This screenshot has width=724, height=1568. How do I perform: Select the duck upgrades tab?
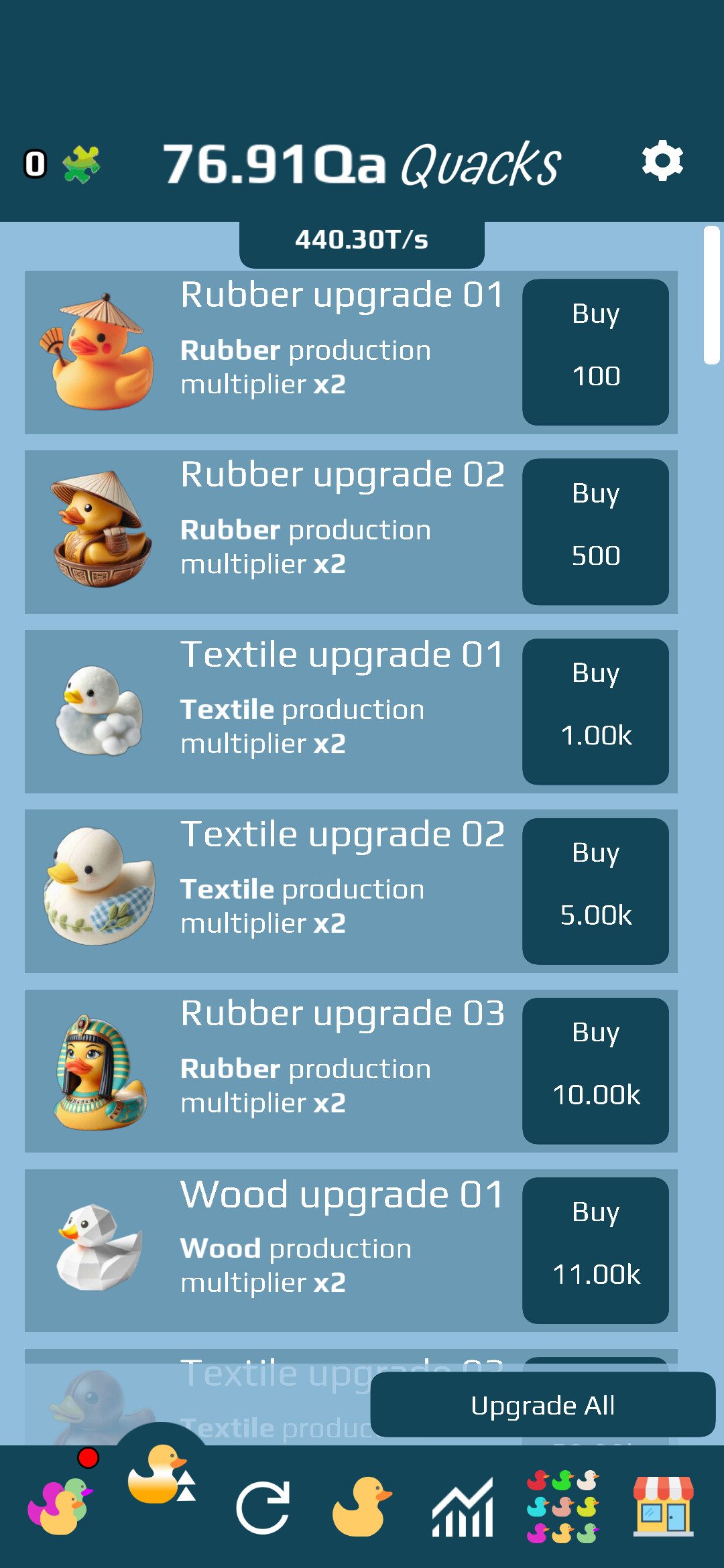(x=161, y=1474)
